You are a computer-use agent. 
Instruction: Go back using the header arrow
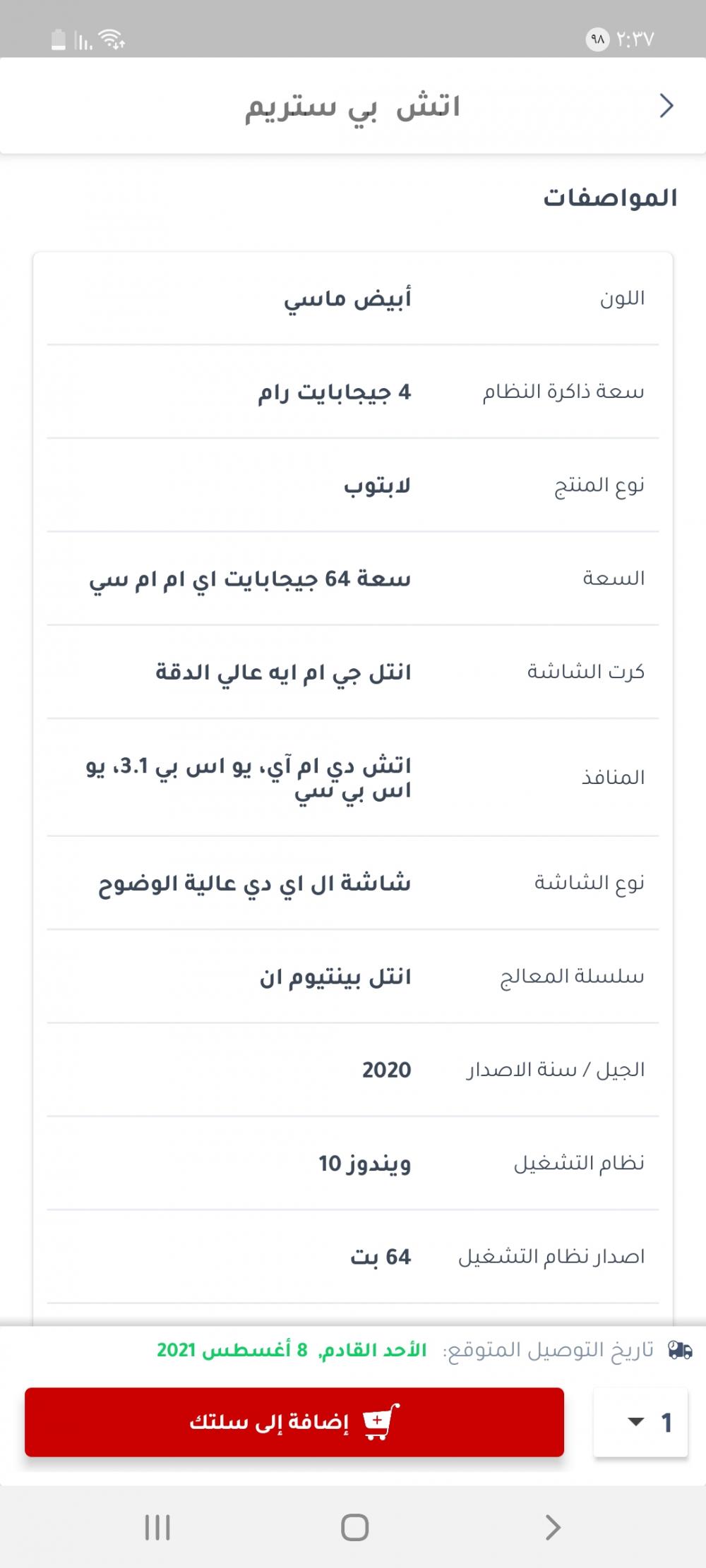tap(666, 107)
